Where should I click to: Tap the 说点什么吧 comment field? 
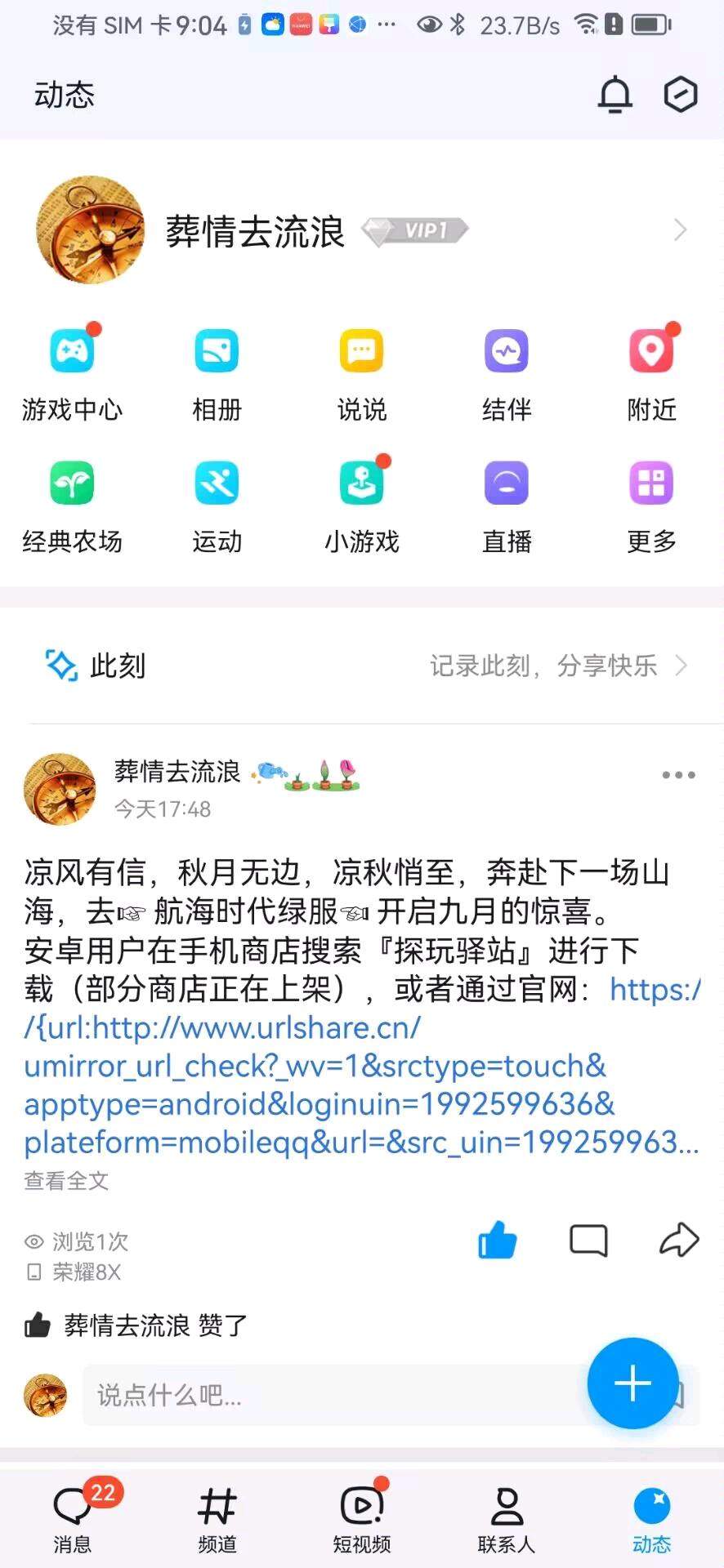coord(327,1395)
